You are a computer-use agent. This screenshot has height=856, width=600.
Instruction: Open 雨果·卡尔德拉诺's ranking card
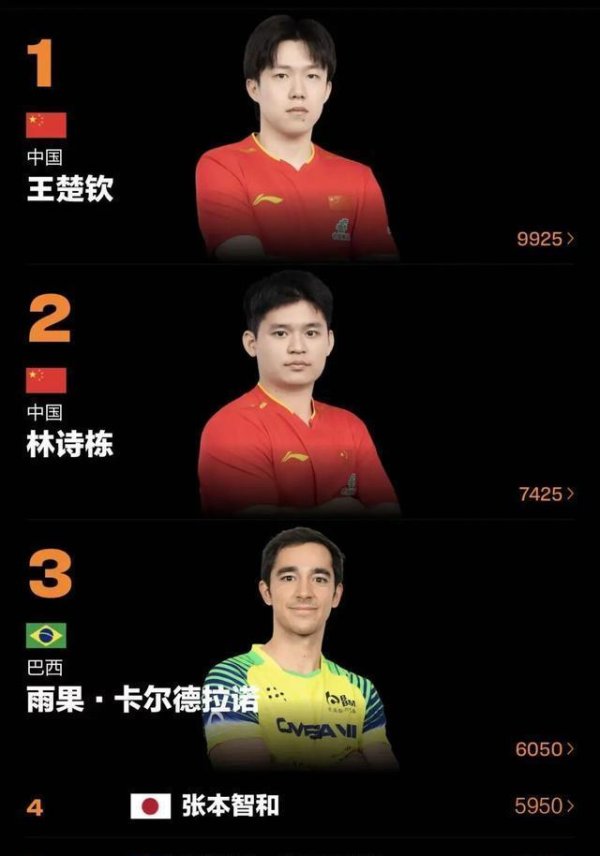[300, 650]
